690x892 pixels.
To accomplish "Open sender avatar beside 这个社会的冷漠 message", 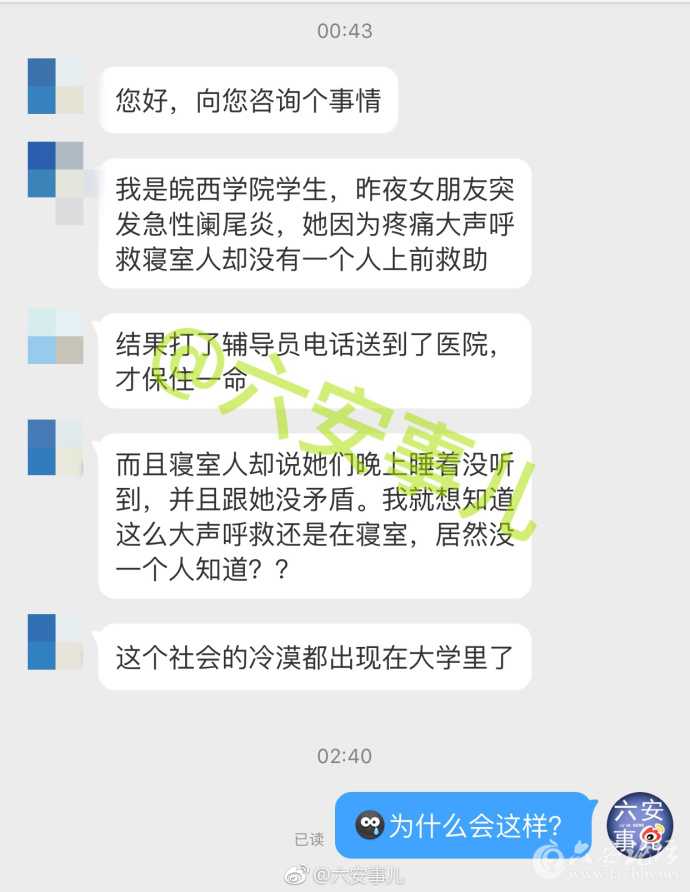I will (56, 642).
